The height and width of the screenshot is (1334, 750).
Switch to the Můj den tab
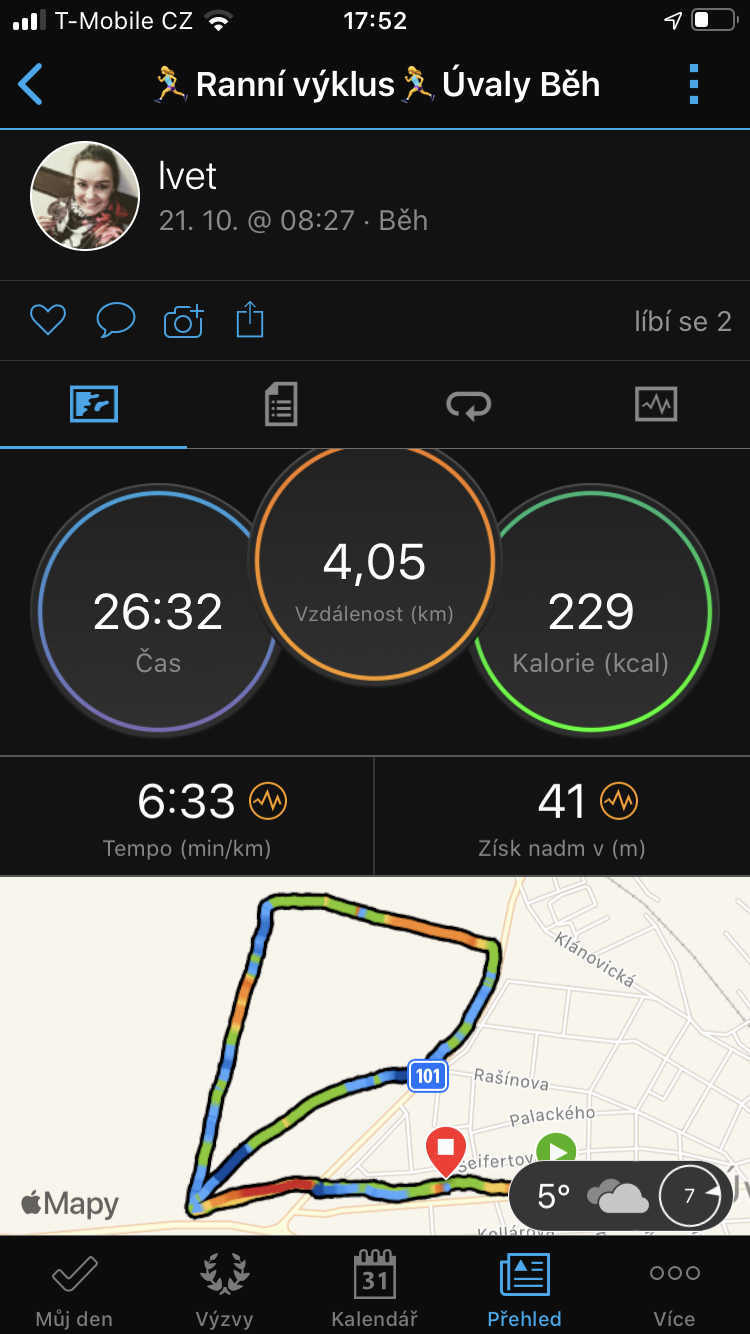click(x=74, y=1290)
